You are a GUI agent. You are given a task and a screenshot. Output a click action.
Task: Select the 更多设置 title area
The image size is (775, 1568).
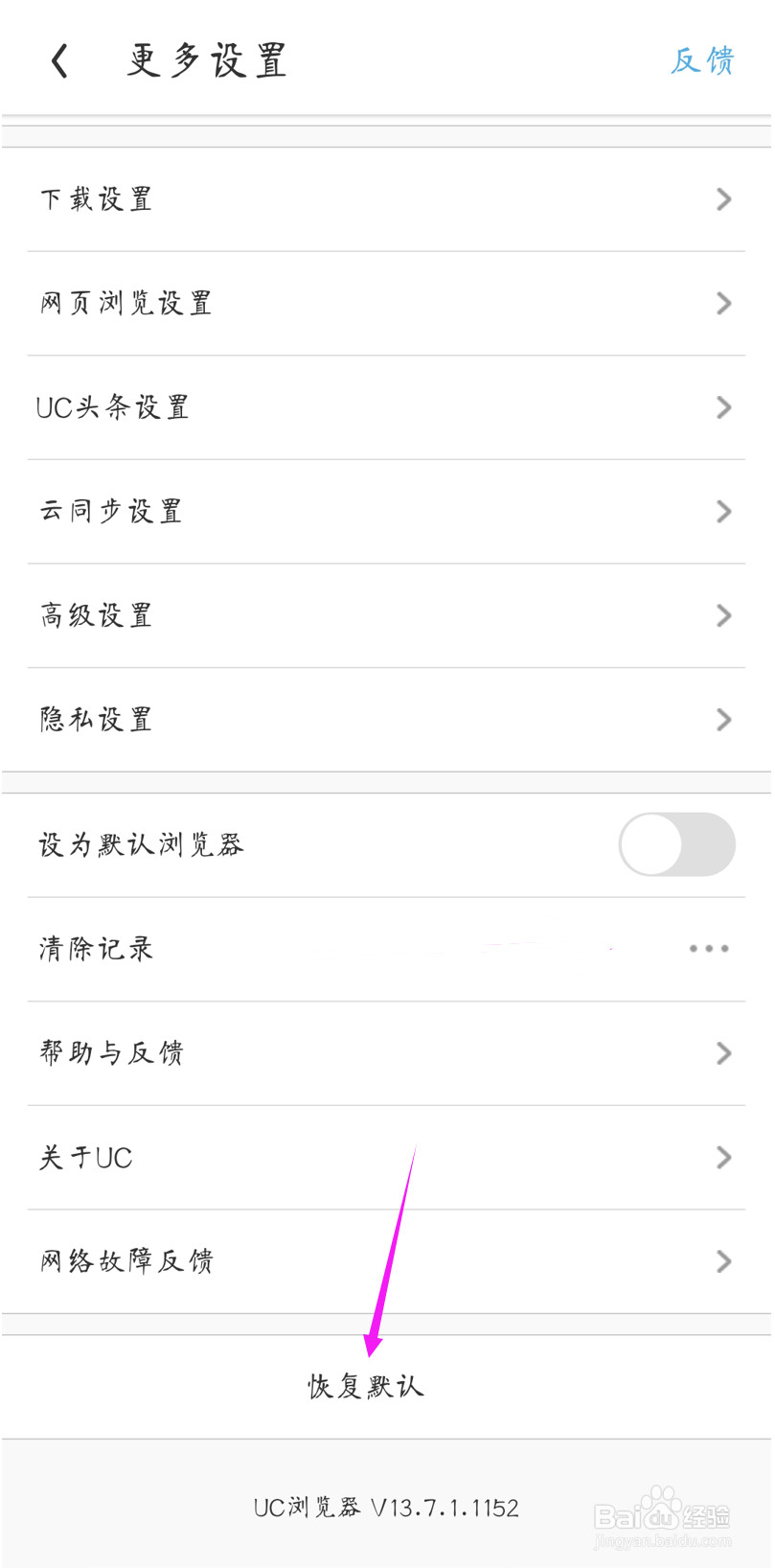[204, 59]
